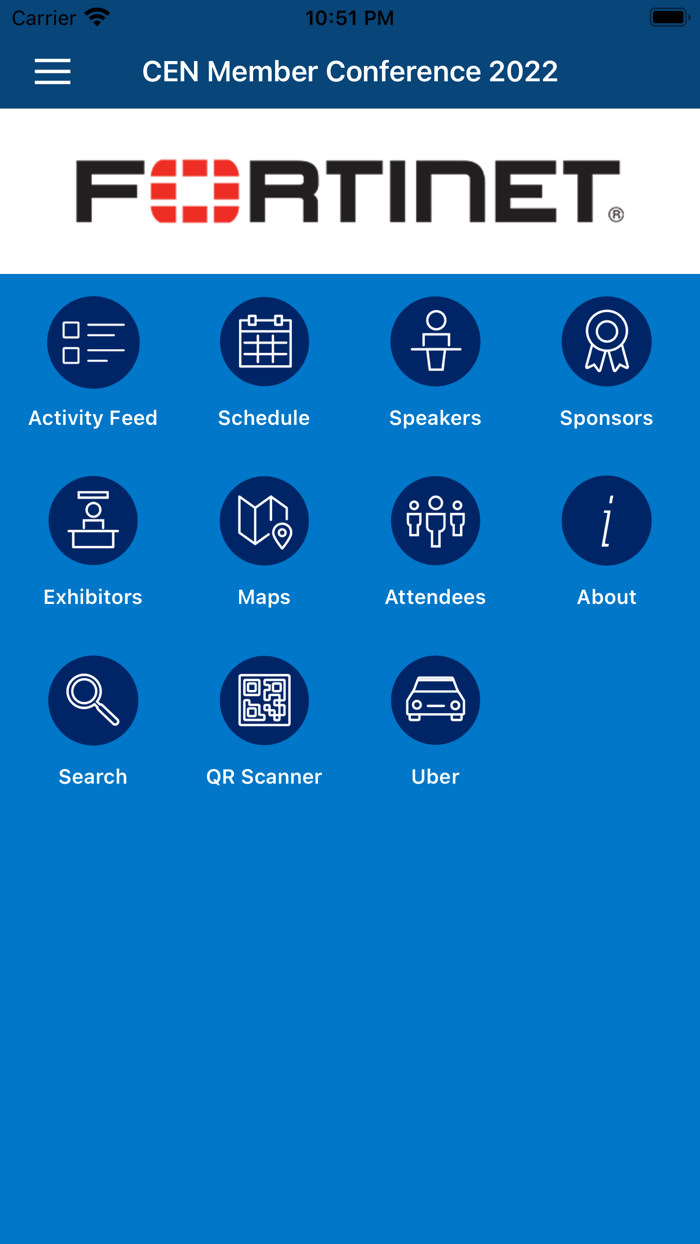View the conference Schedule

pos(264,342)
